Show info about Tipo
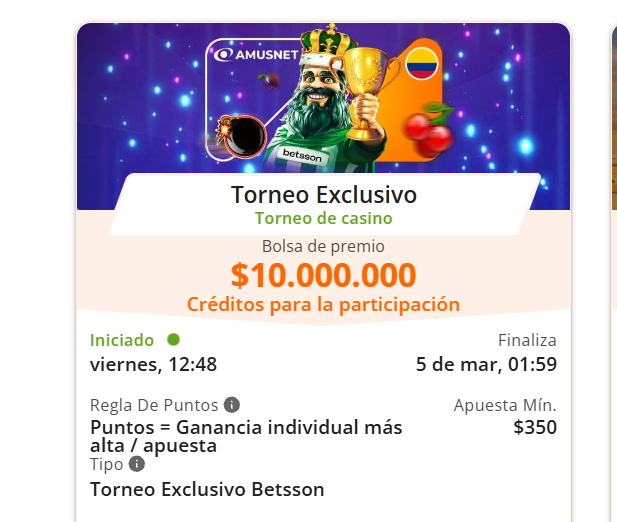This screenshot has width=617, height=522. [137, 464]
